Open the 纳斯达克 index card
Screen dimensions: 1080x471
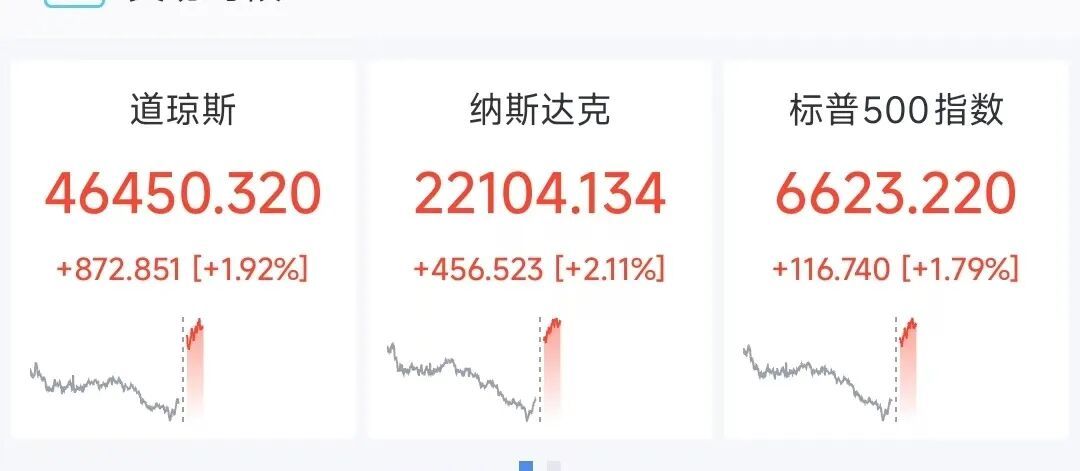539,250
